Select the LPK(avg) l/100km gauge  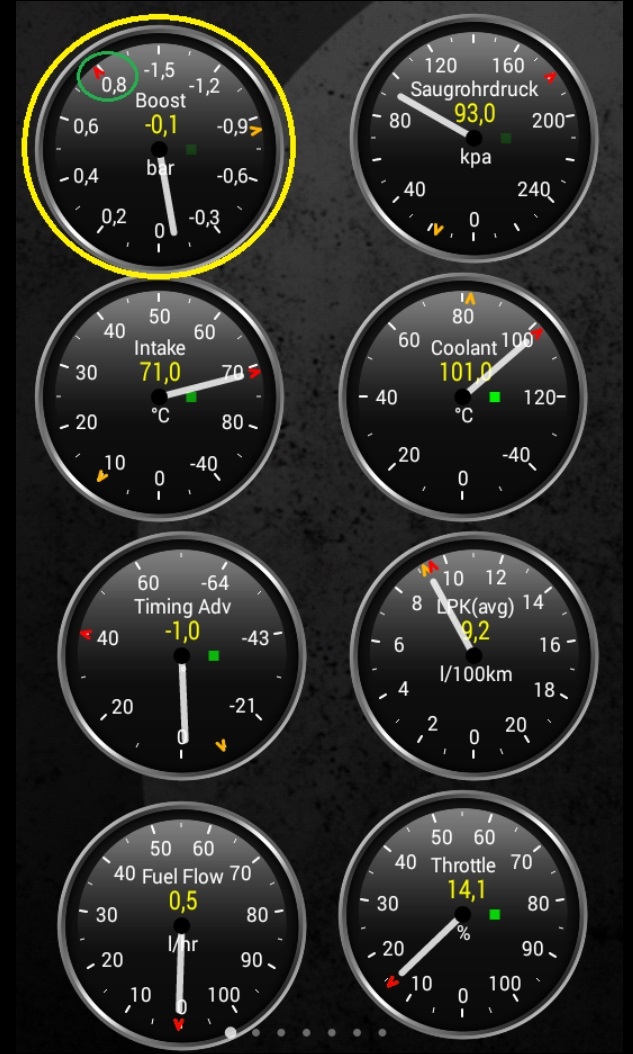[474, 655]
